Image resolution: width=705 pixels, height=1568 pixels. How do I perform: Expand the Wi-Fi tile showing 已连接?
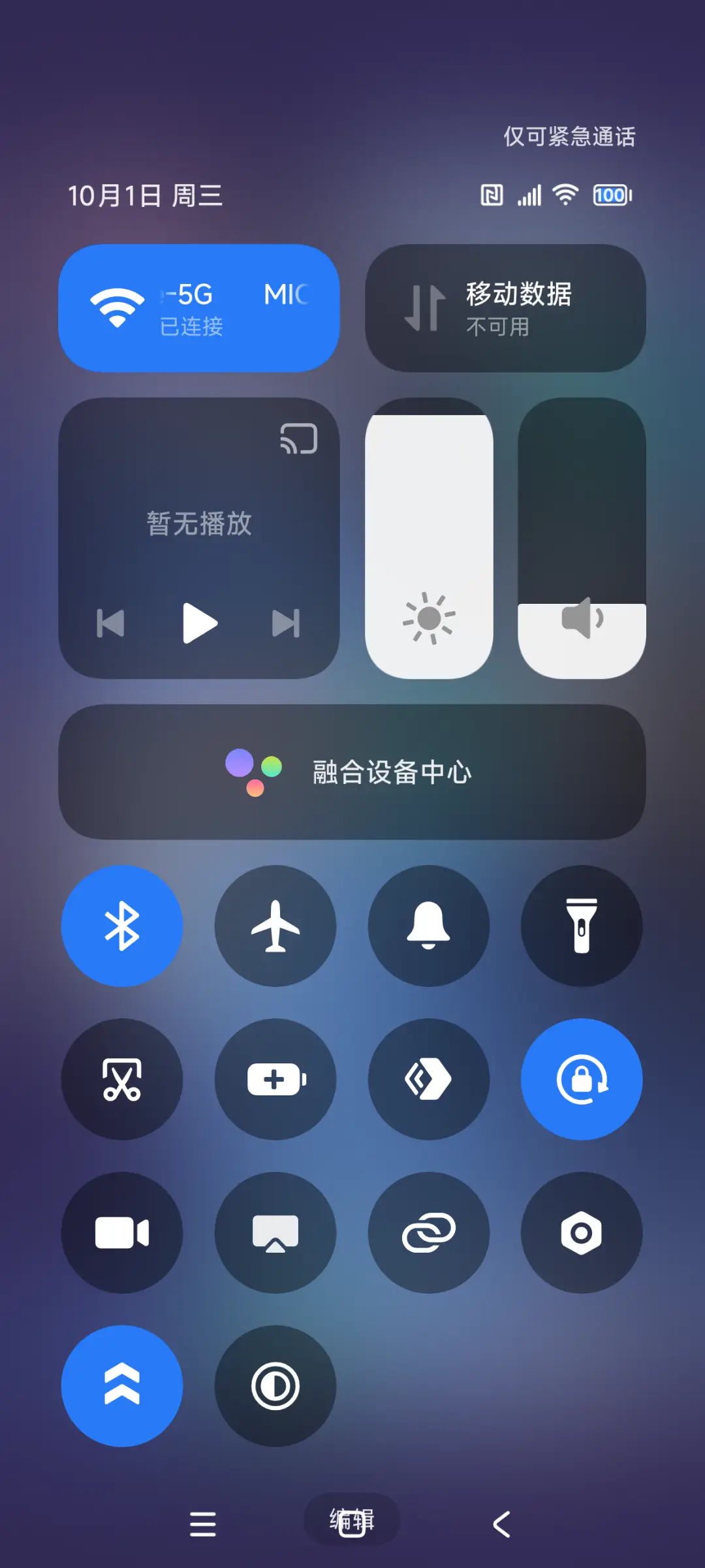coord(199,307)
